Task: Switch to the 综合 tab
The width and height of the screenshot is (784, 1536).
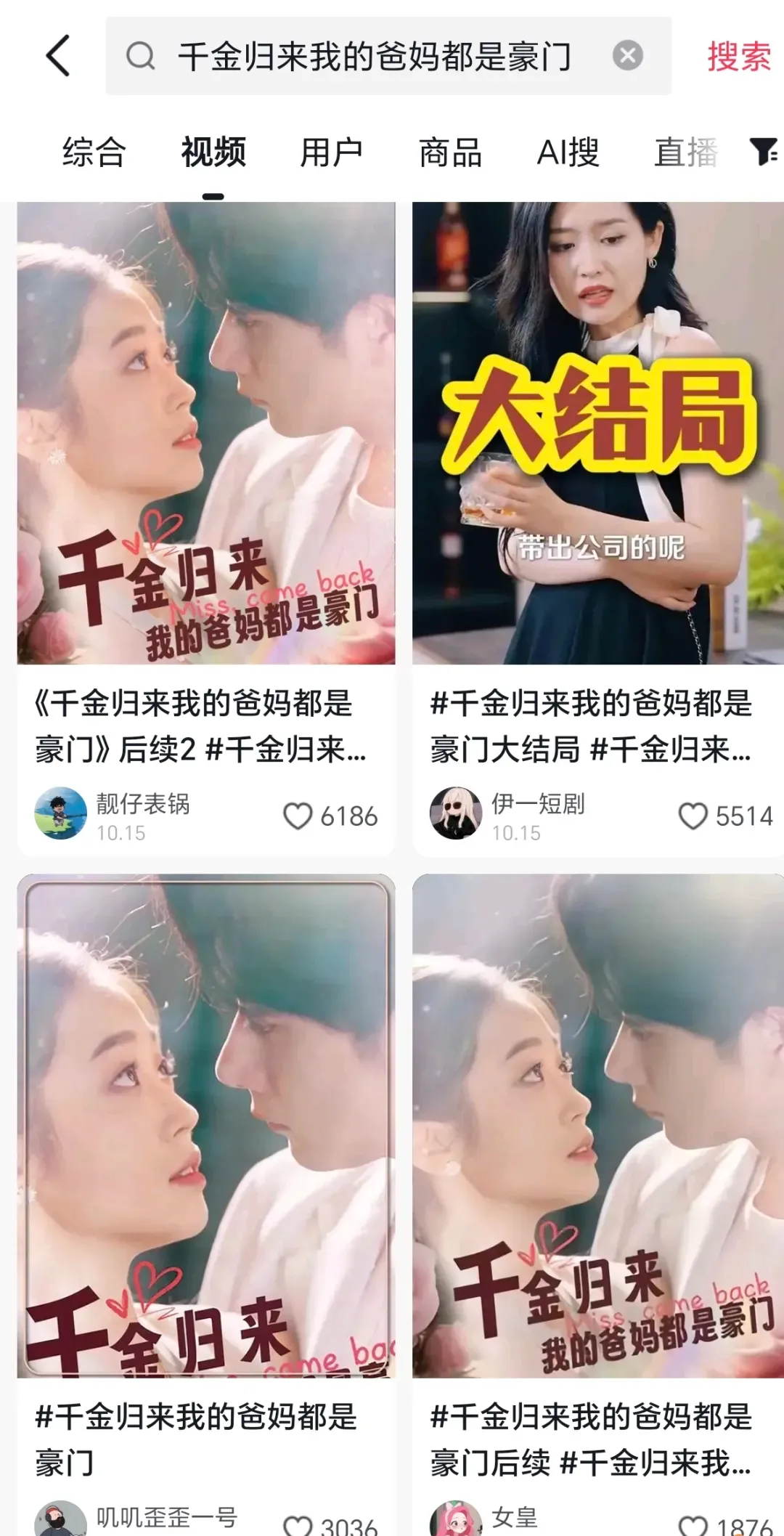Action: [x=94, y=153]
